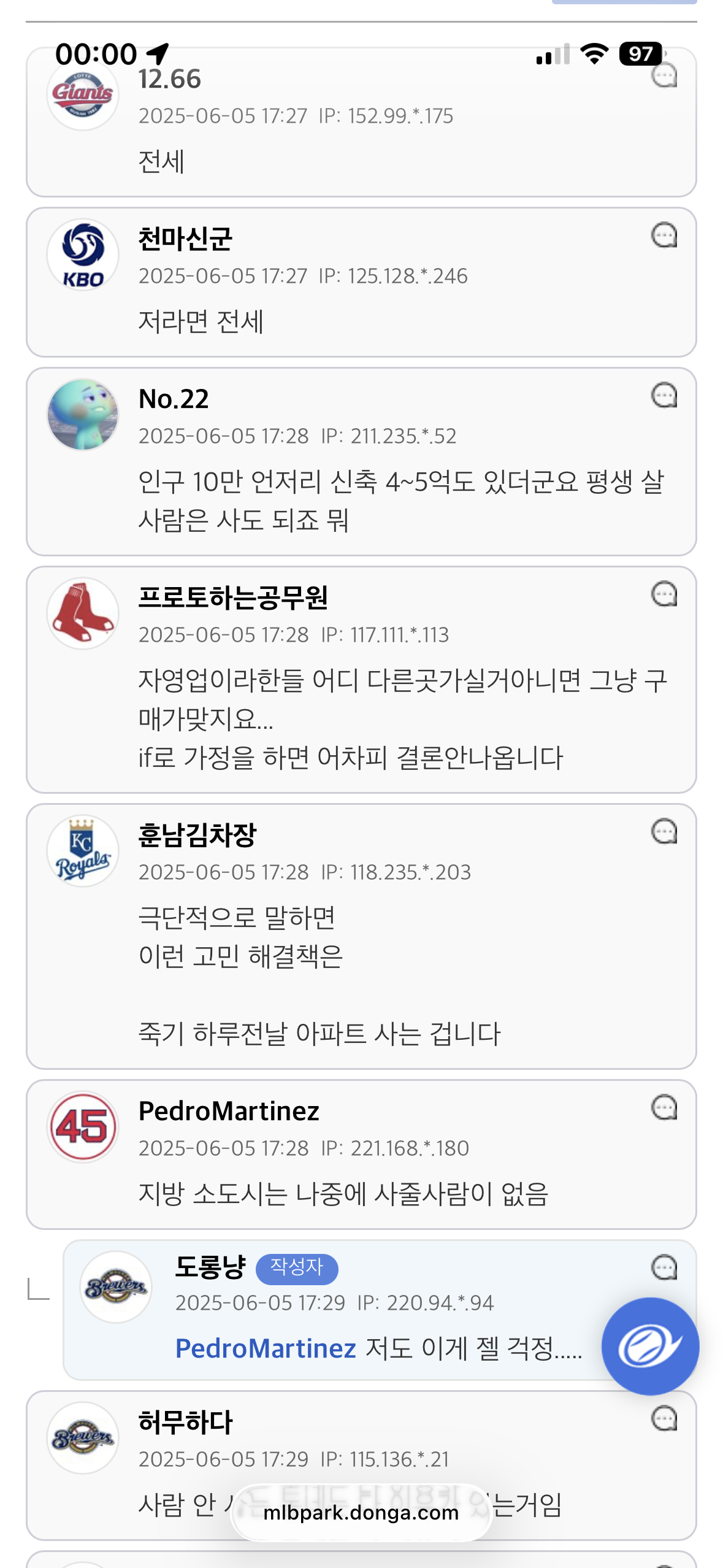This screenshot has width=723, height=1568.
Task: Click the KBO logo avatar of 천마신군
Action: (83, 255)
